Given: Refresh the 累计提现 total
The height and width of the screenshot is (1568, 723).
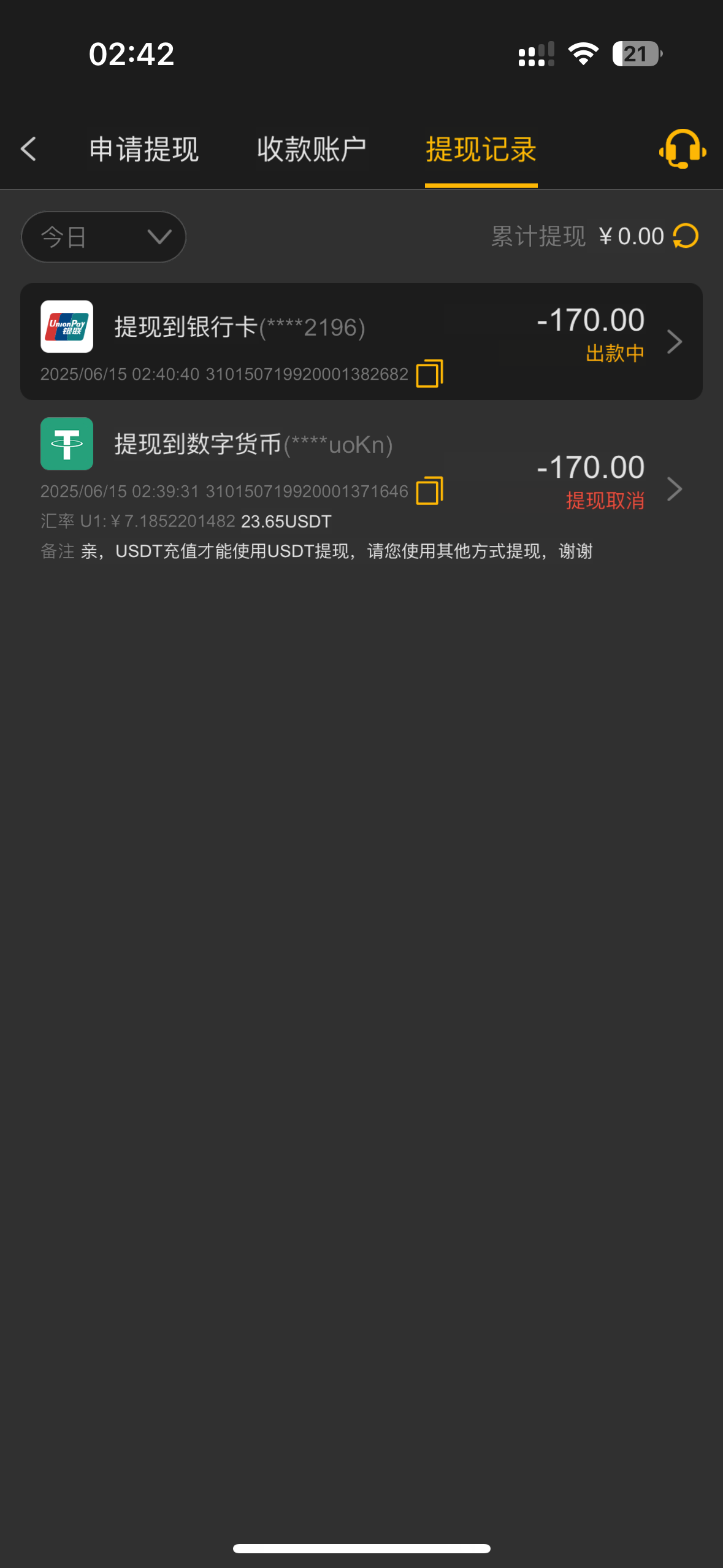Looking at the screenshot, I should pyautogui.click(x=686, y=236).
